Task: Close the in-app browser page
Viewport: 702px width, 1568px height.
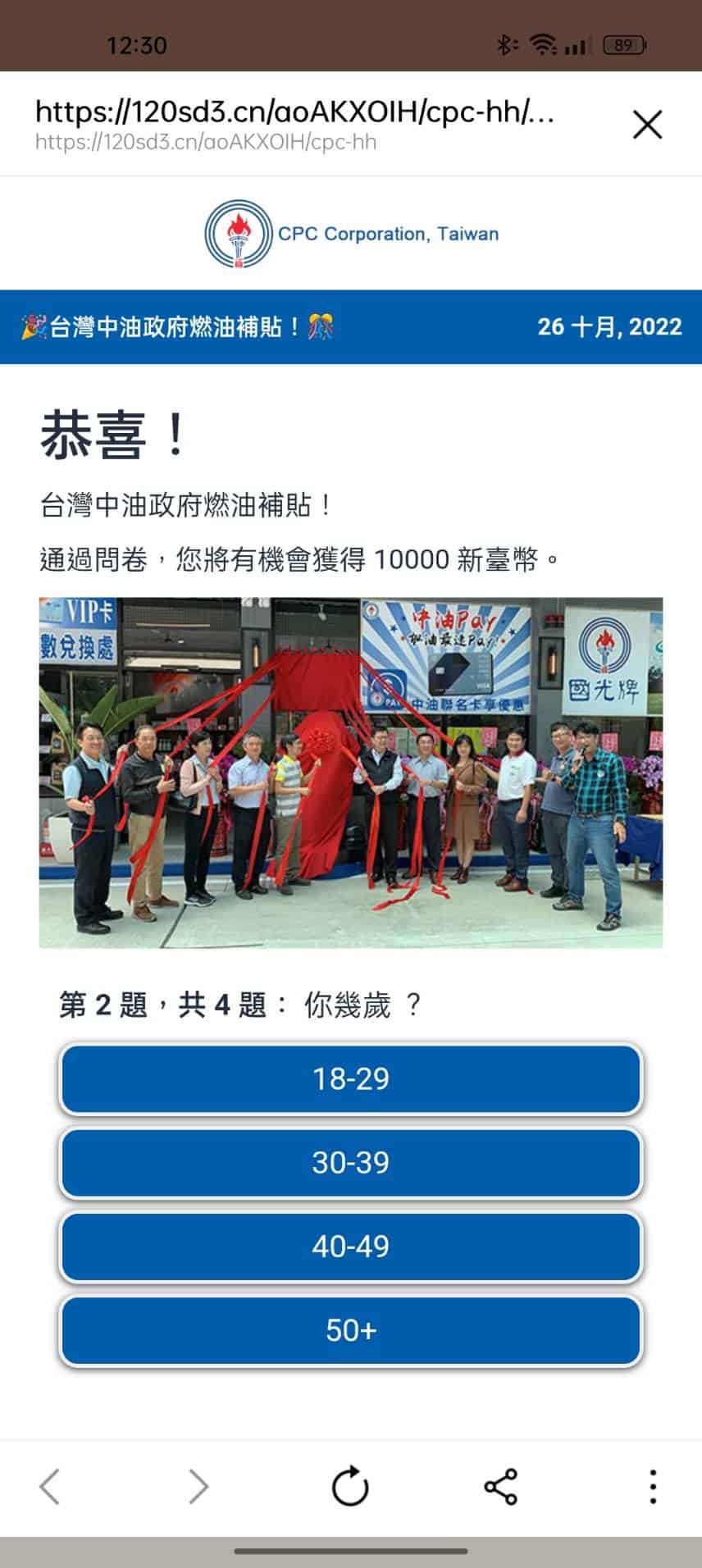Action: pos(647,125)
